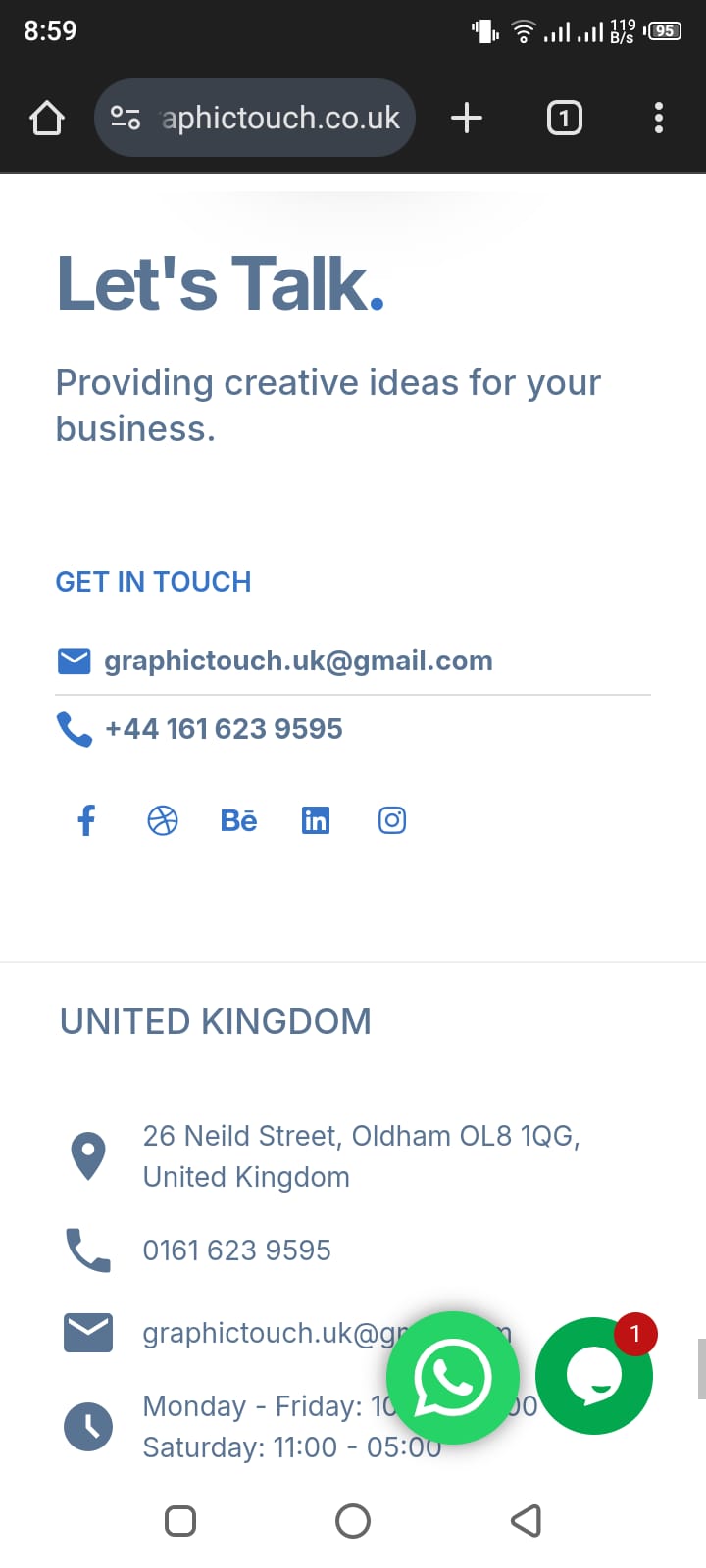Email graphictouch.uk@gmail.com under Get In Touch
706x1568 pixels.
click(297, 661)
